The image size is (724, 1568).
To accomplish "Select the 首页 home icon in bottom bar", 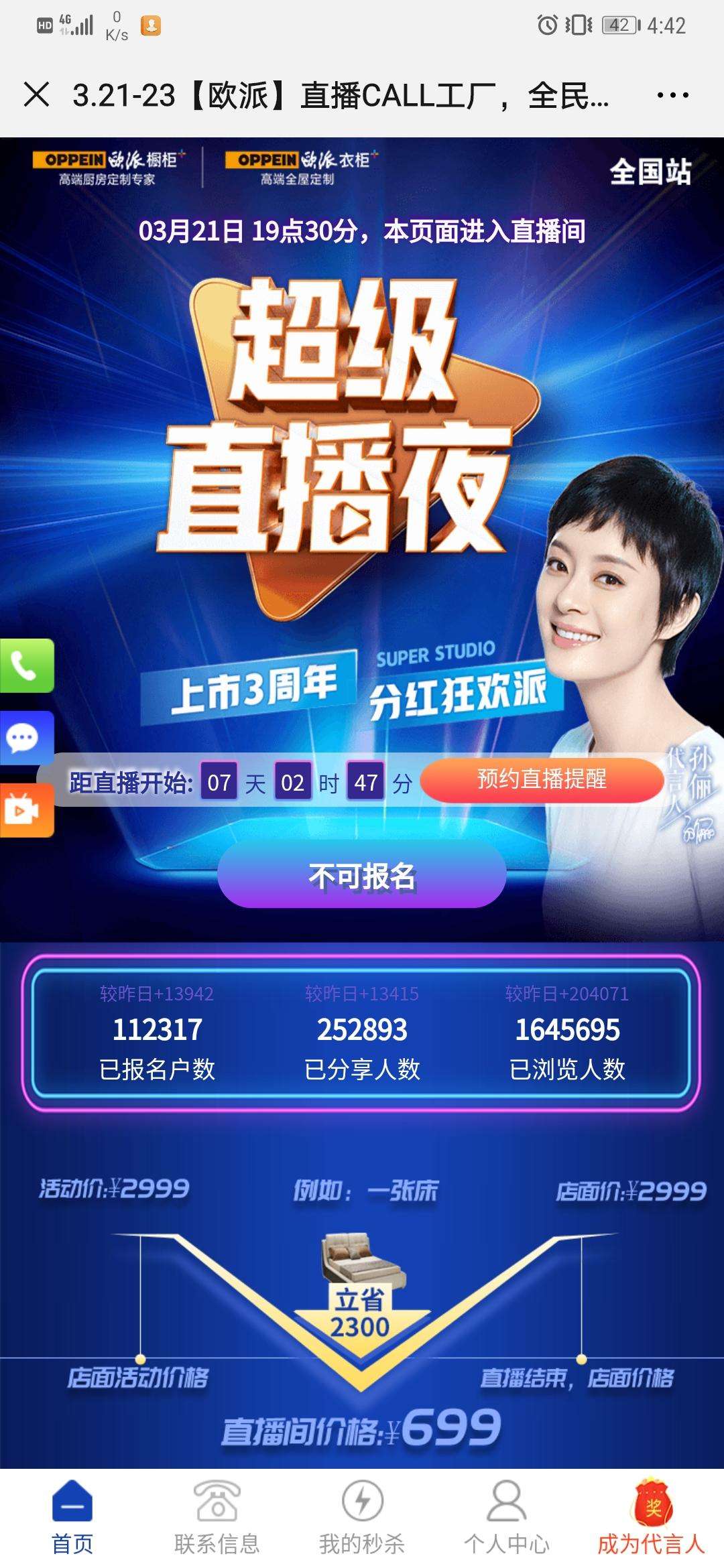I will point(72,1501).
